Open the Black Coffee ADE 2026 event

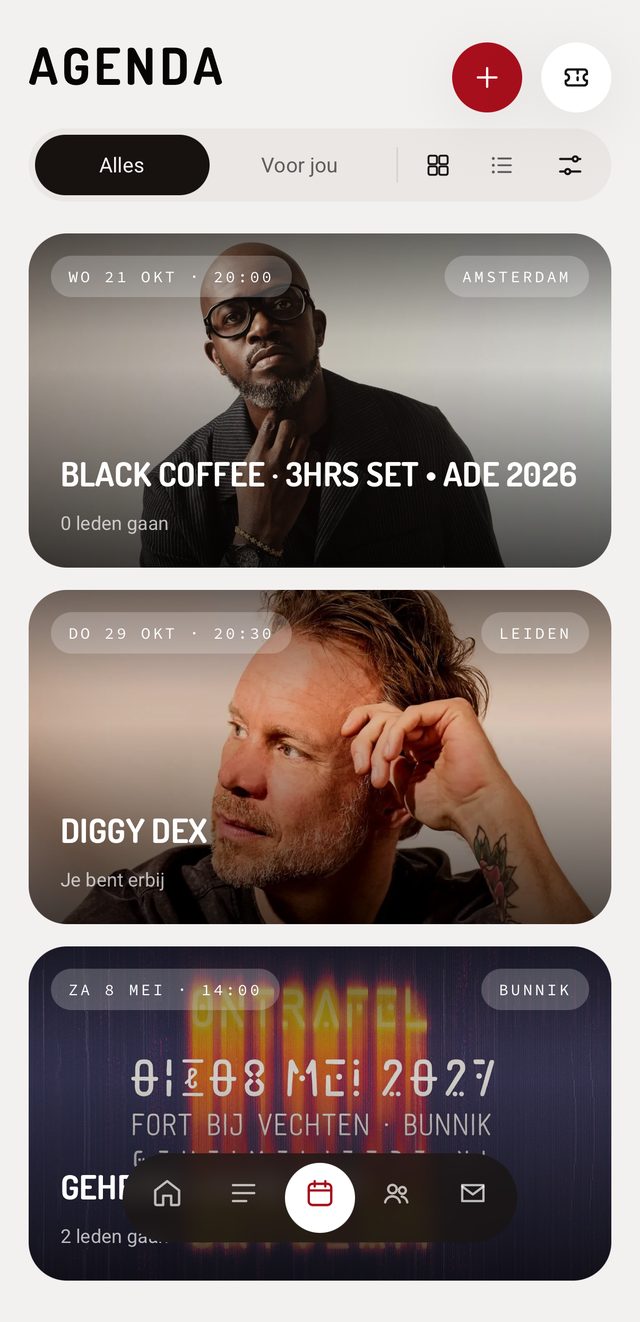point(320,400)
